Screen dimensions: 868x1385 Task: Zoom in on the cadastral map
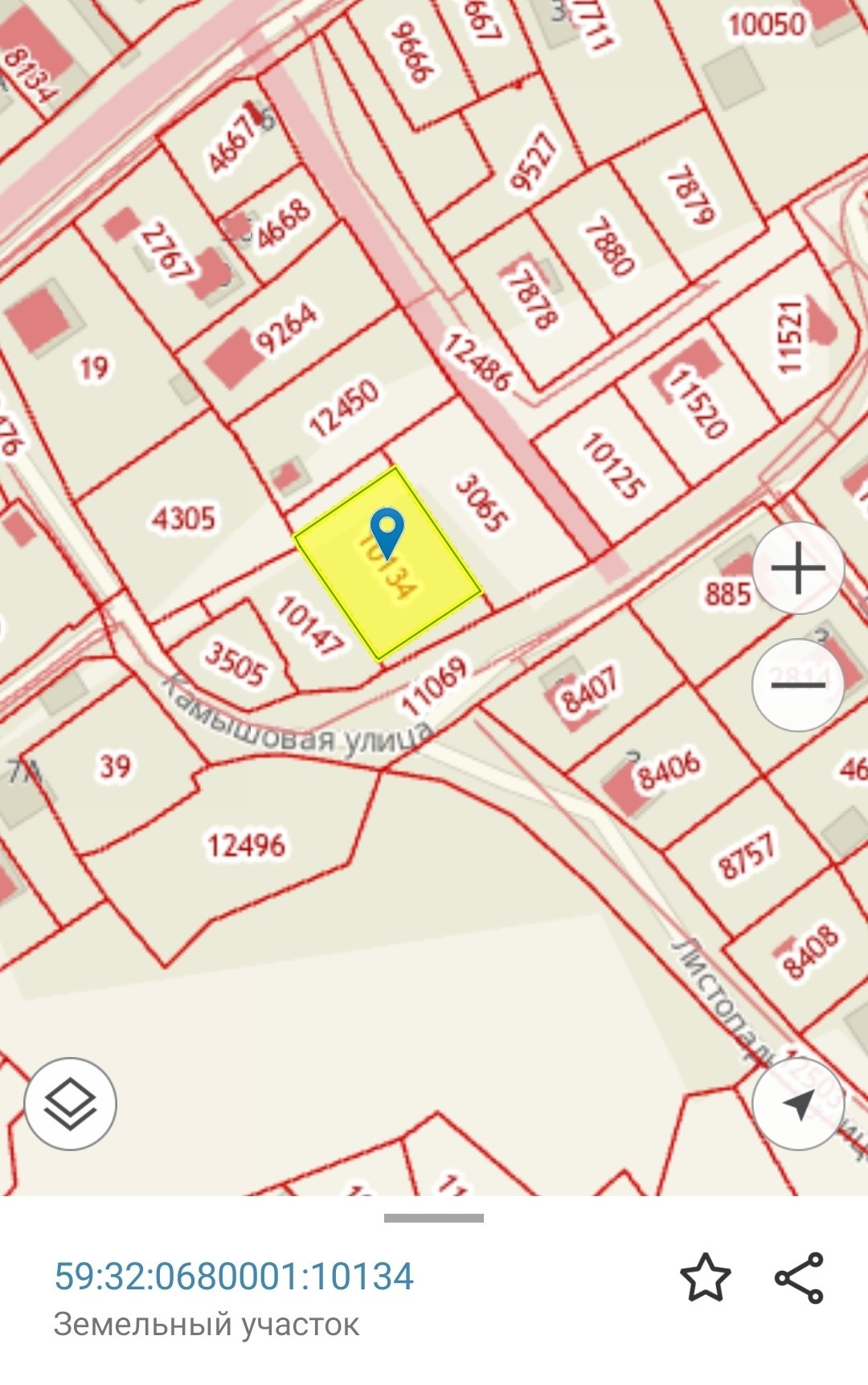(x=798, y=568)
